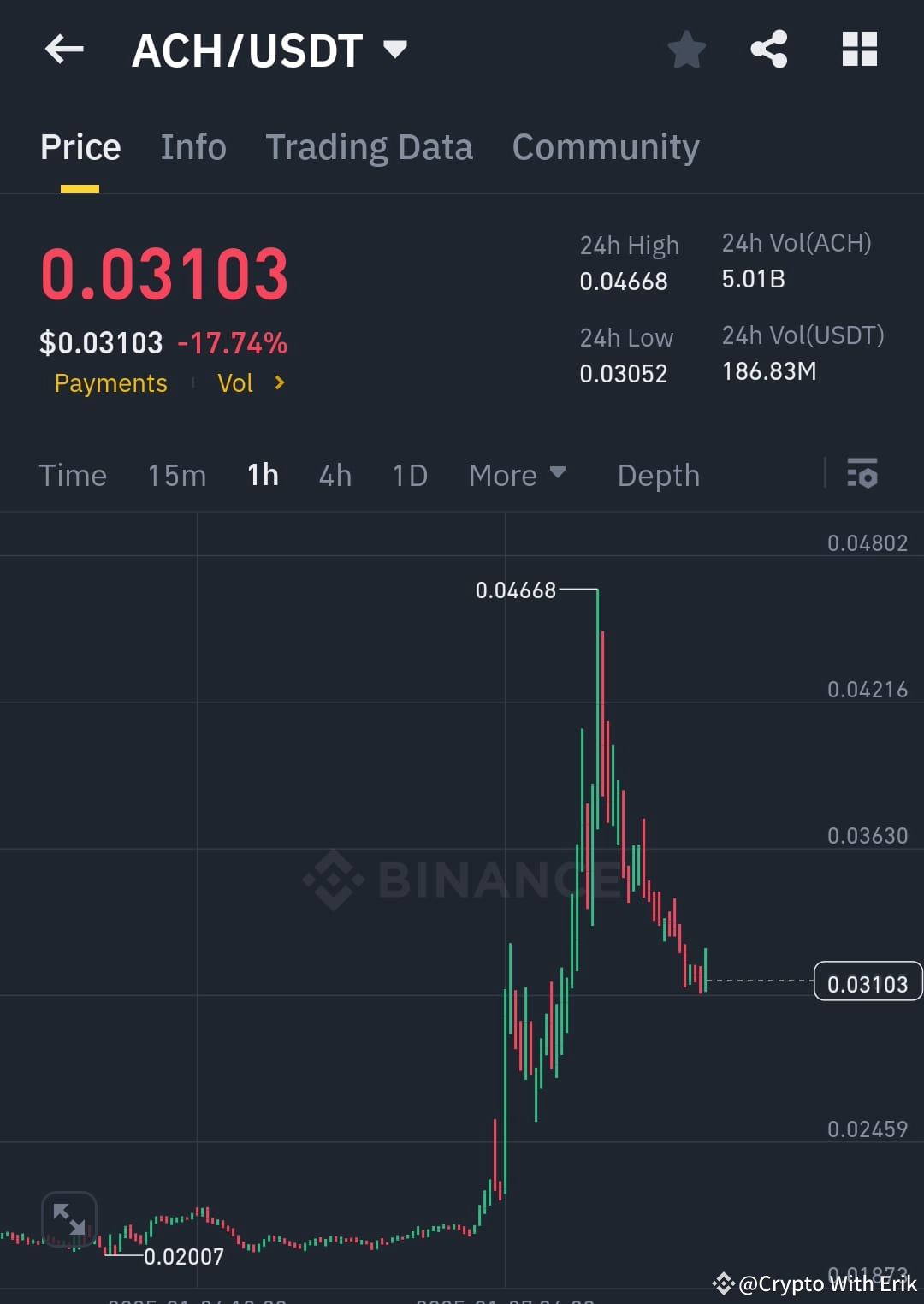Open the Community tab

tap(605, 146)
